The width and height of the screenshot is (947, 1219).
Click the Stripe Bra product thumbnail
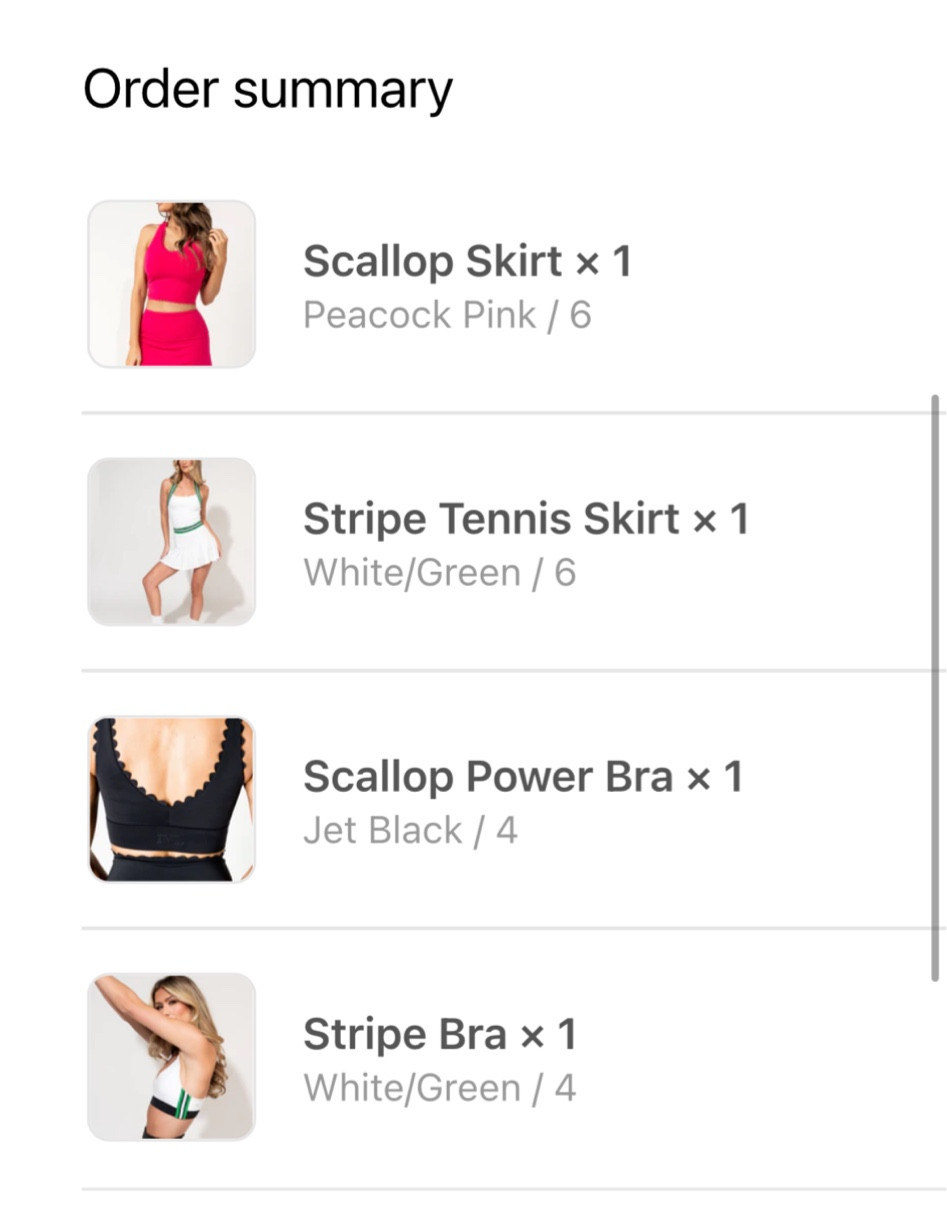[x=170, y=1055]
